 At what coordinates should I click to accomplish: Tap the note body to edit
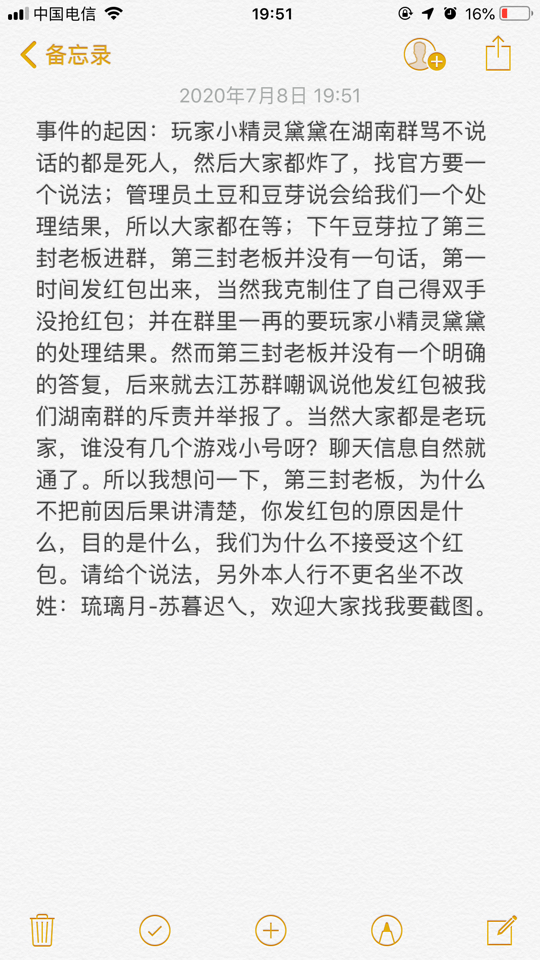point(262,364)
